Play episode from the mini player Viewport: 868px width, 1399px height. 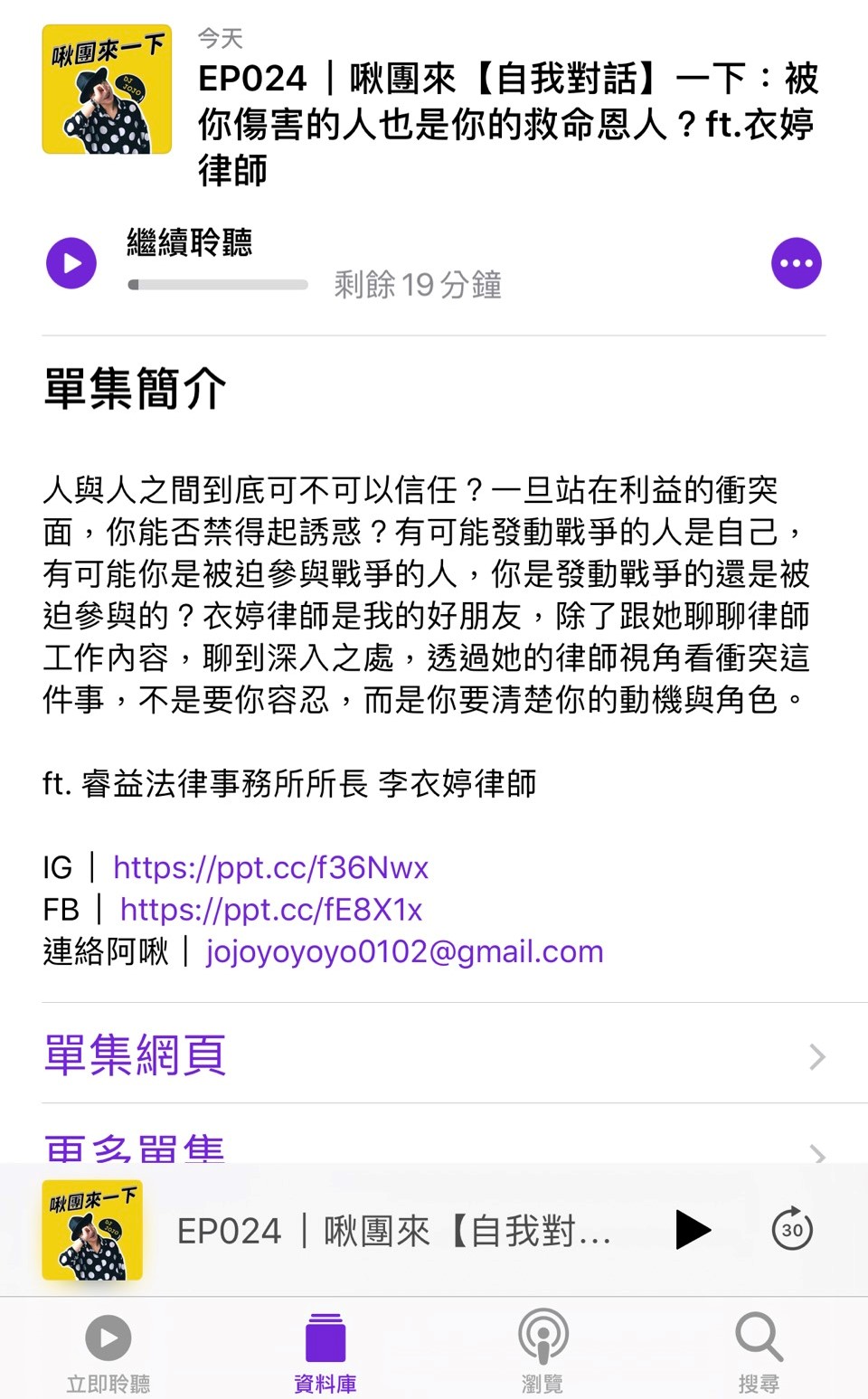pos(693,1230)
